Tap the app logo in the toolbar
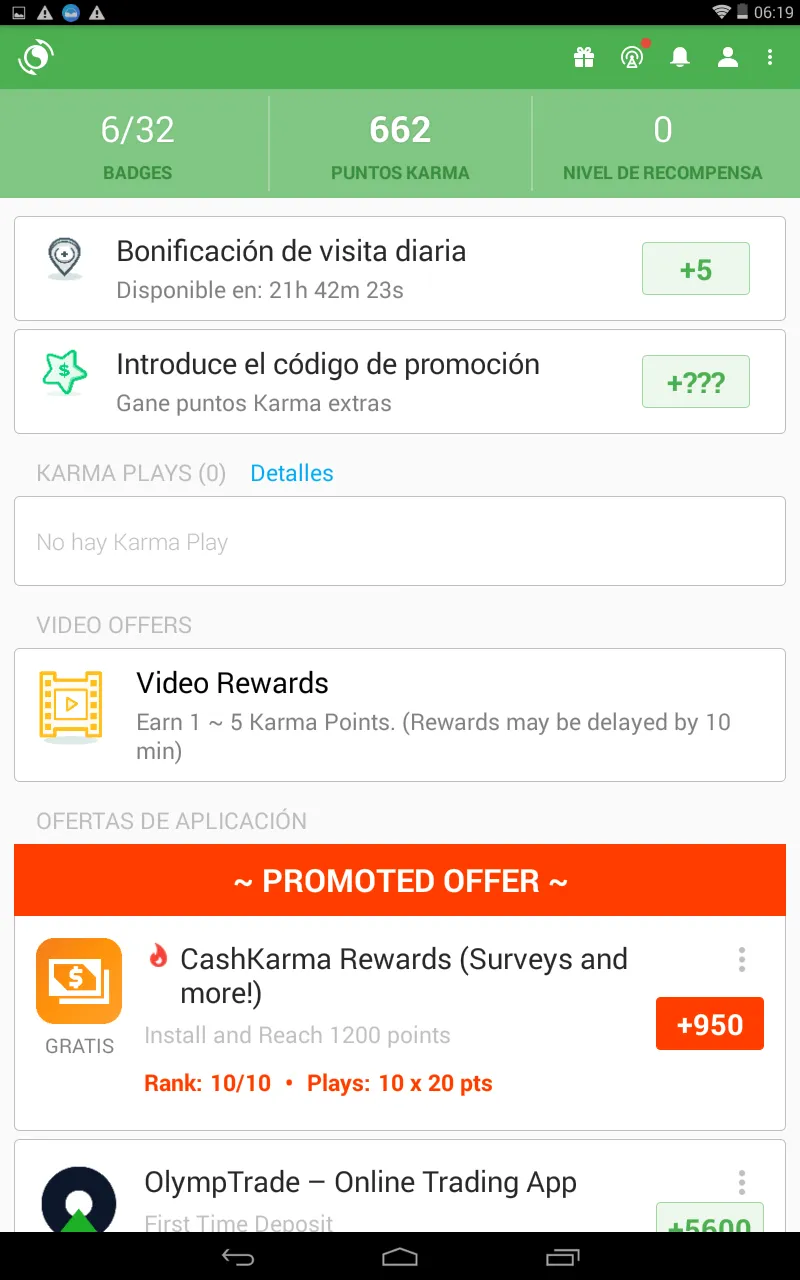Viewport: 800px width, 1280px height. 35,57
